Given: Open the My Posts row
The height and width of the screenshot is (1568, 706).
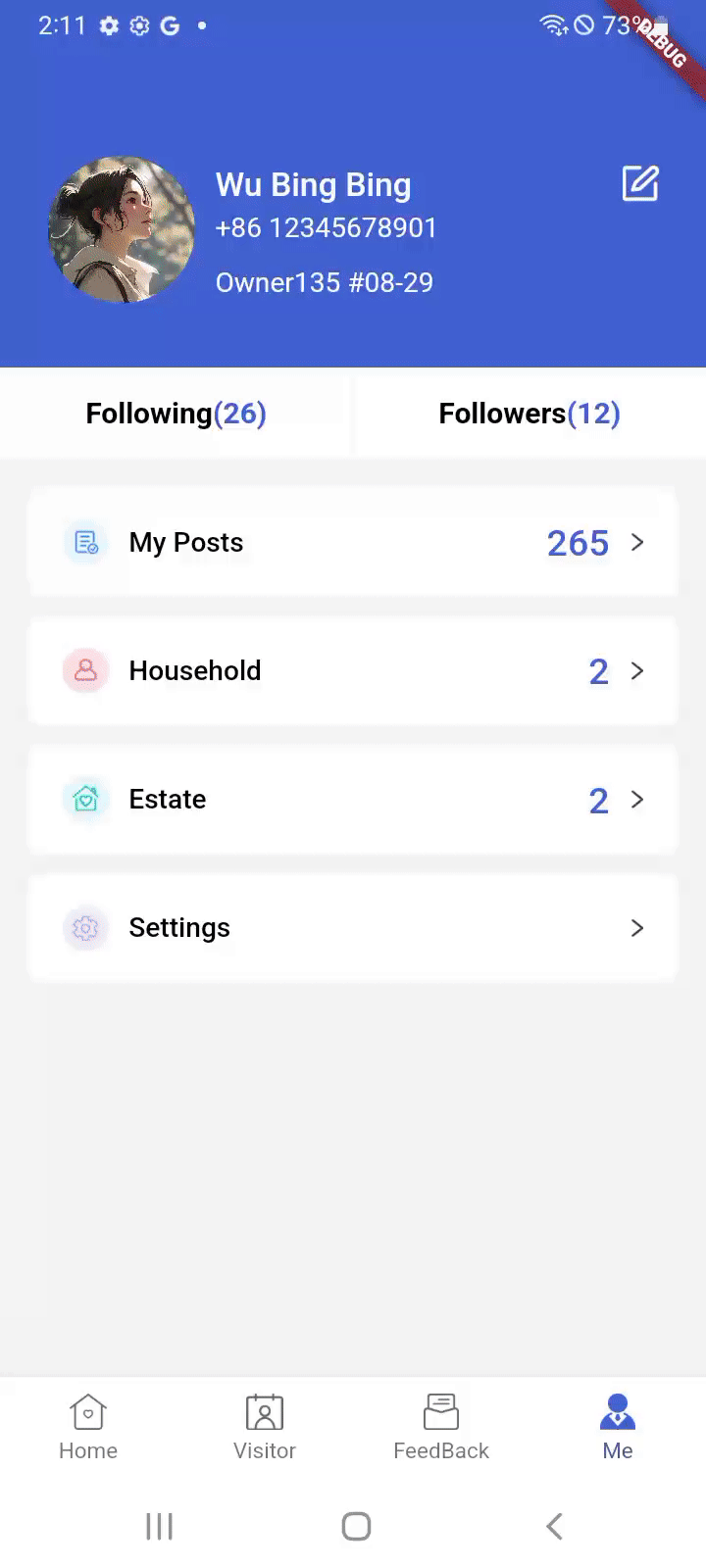Looking at the screenshot, I should tap(353, 542).
